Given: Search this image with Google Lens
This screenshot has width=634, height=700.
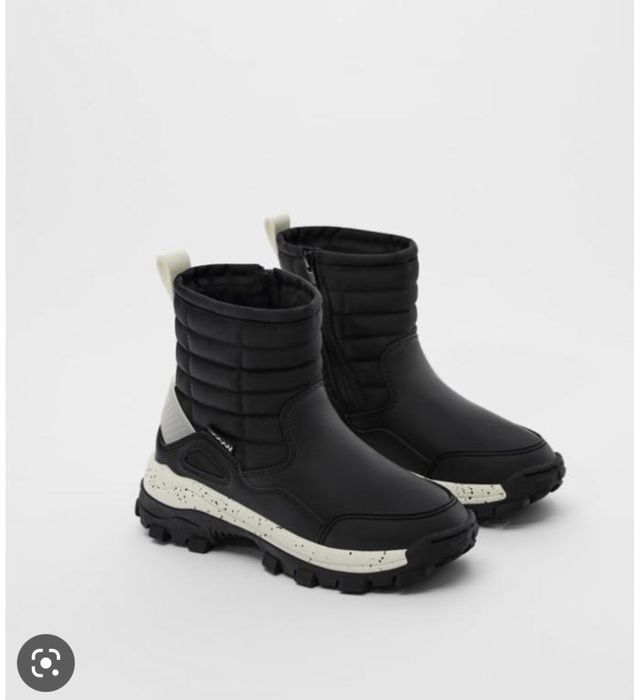Looking at the screenshot, I should coord(46,662).
